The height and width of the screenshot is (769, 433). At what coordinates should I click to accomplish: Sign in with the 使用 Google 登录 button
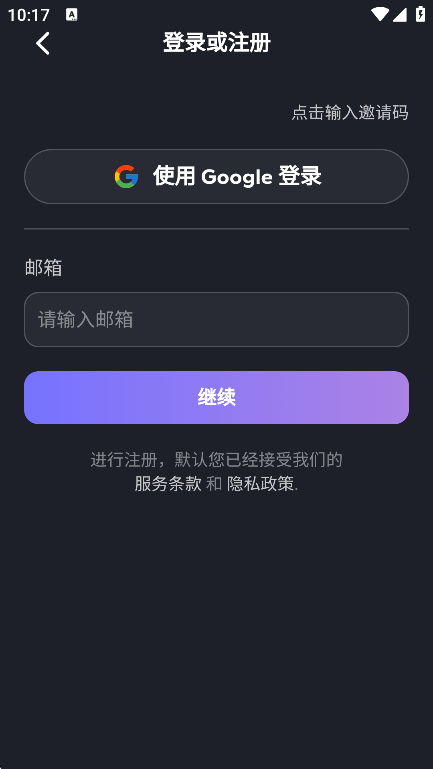click(x=216, y=177)
